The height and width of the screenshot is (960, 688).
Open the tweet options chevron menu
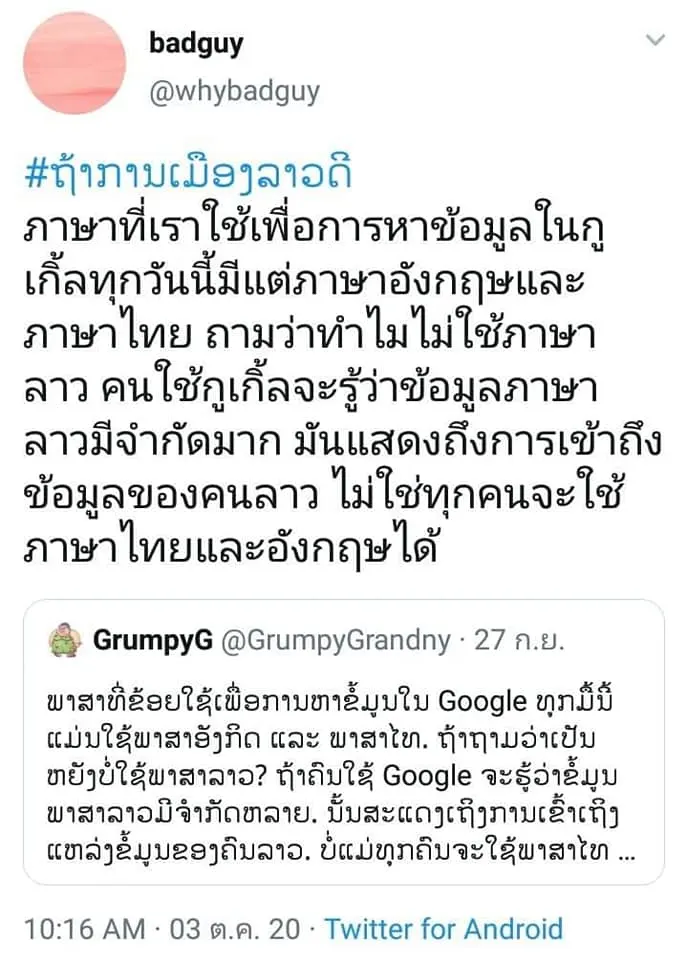coord(655,41)
